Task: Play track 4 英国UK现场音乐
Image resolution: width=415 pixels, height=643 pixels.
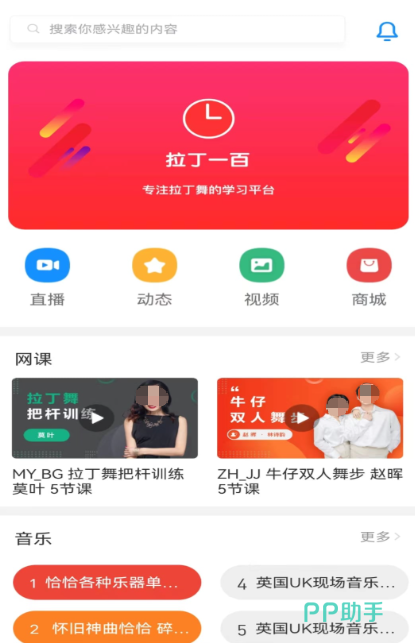Action: (315, 583)
